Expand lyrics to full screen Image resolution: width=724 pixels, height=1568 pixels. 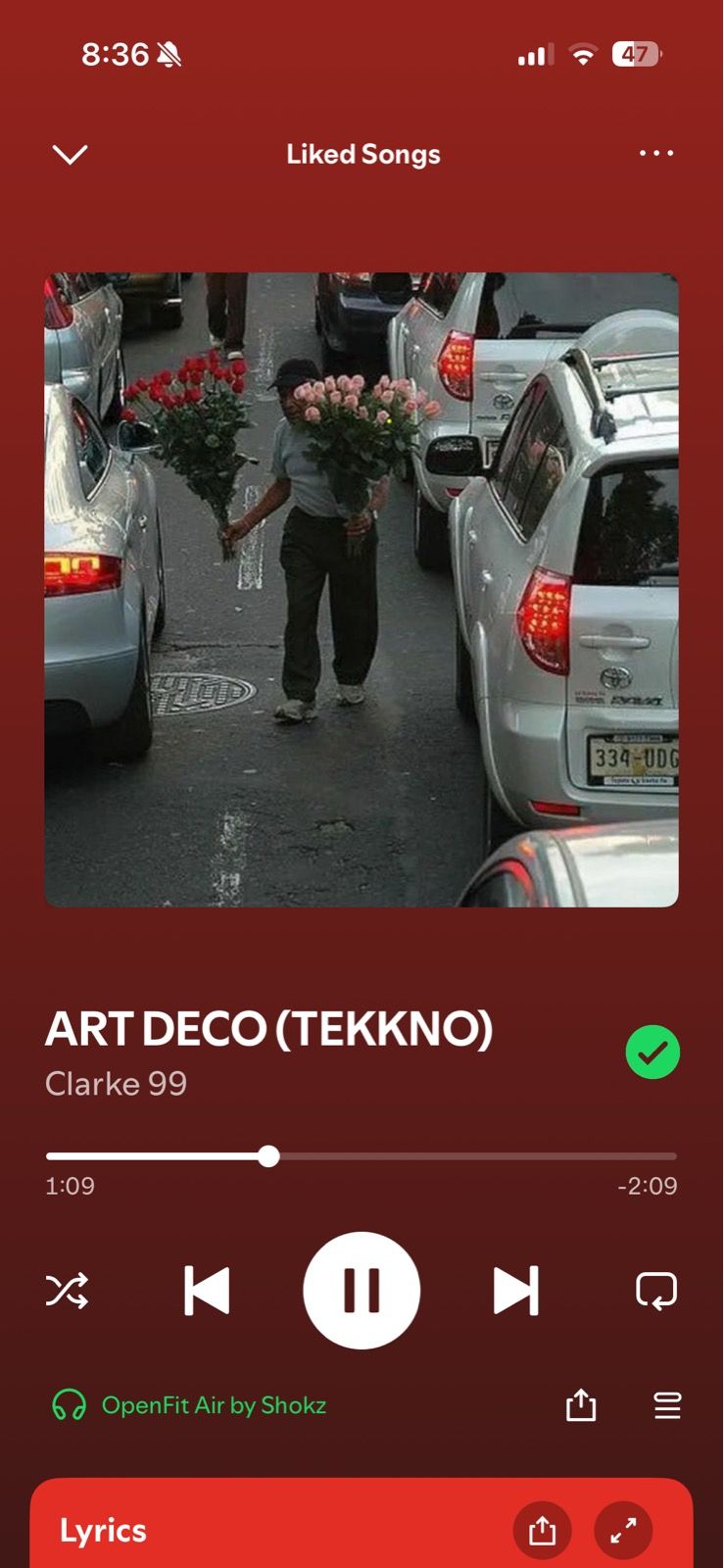click(623, 1530)
